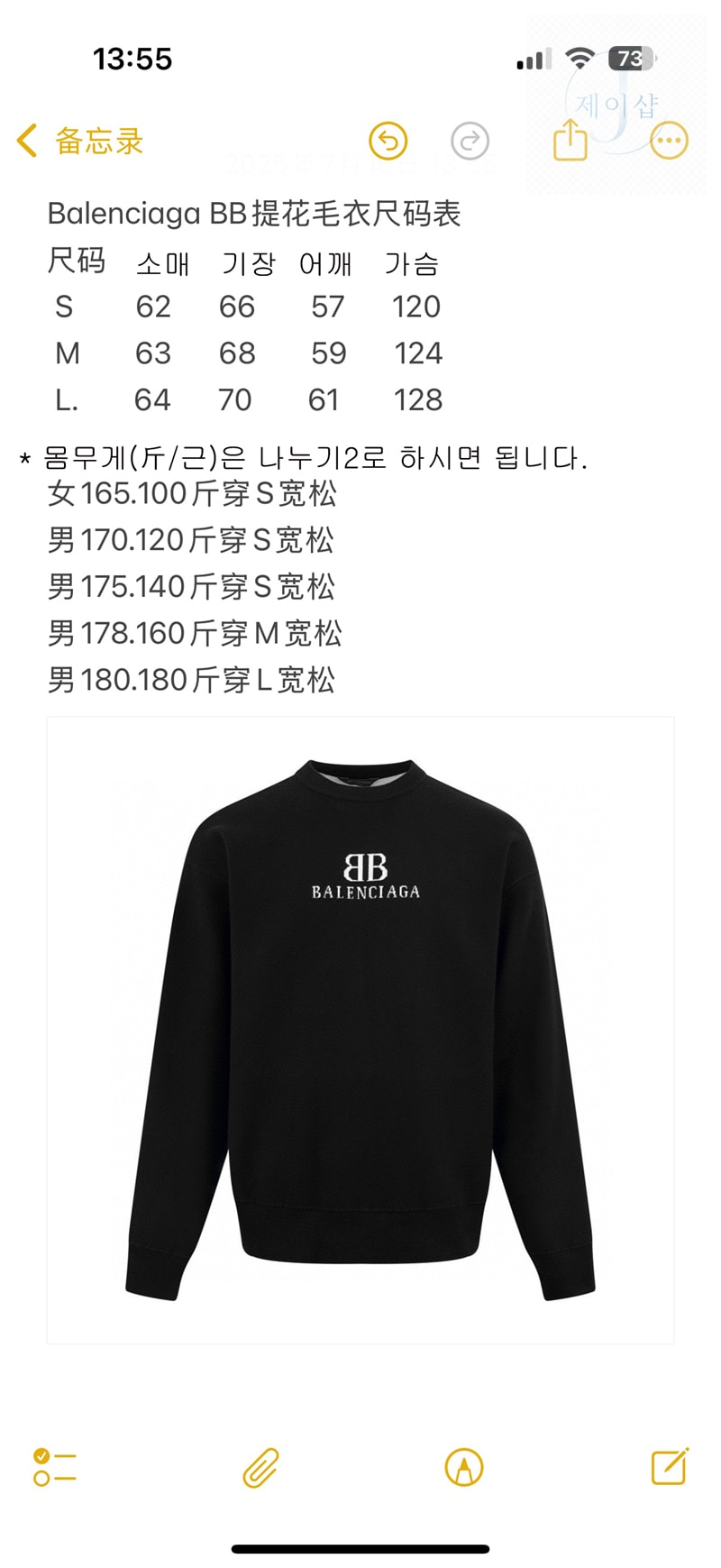This screenshot has height=1568, width=721.
Task: Open the markup pen tool
Action: pyautogui.click(x=464, y=1467)
